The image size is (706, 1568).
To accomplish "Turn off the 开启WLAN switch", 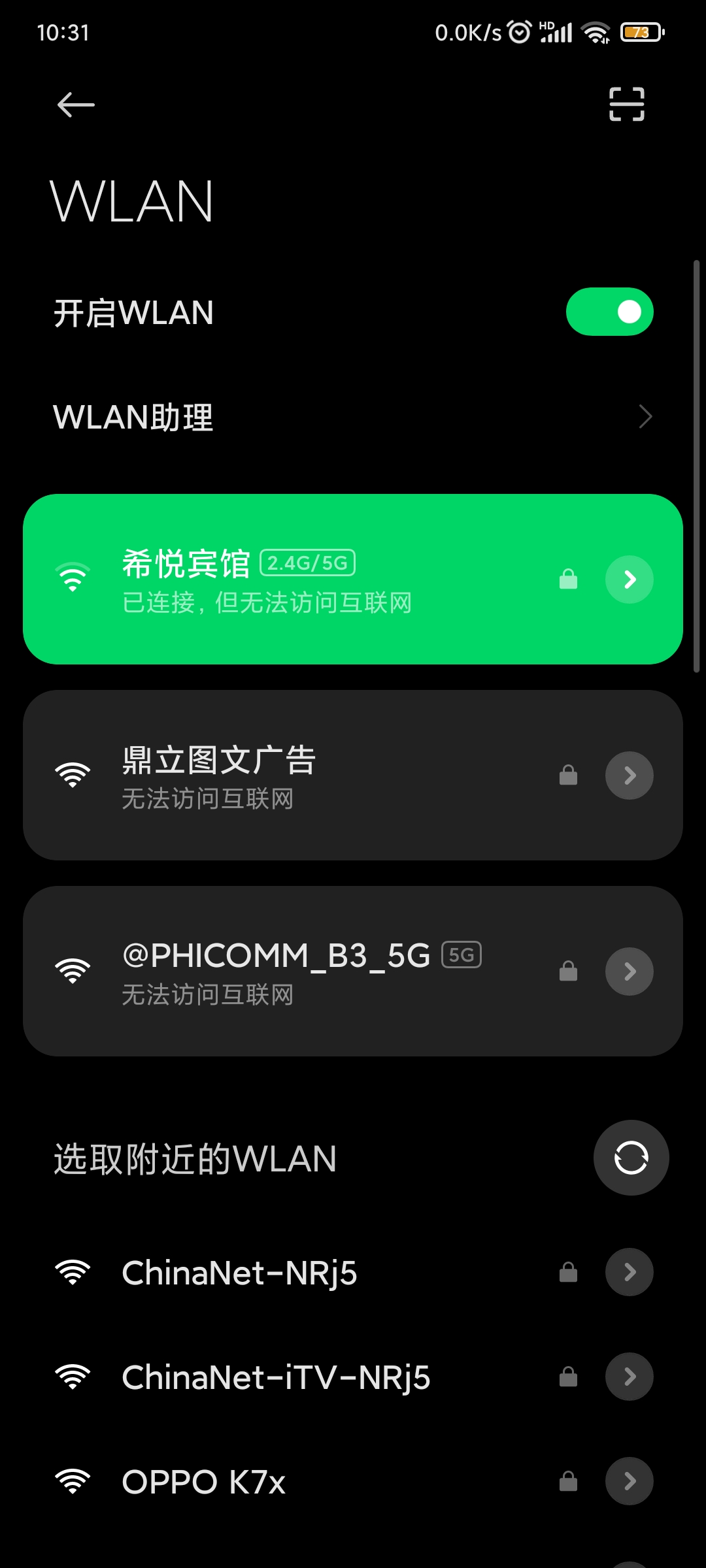I will [x=609, y=312].
